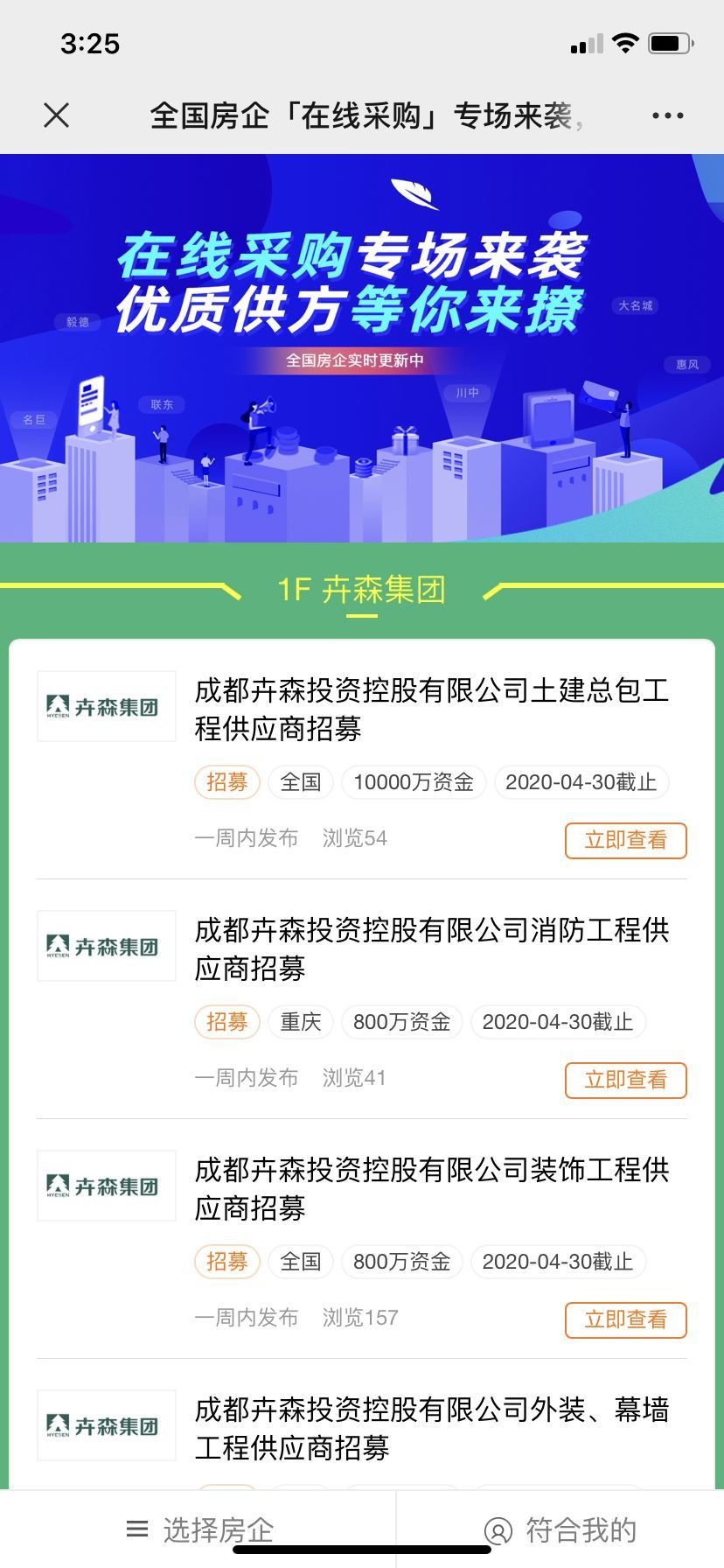
Task: Tap 立即查看 for 土建总包工程供应商招募
Action: (x=625, y=840)
